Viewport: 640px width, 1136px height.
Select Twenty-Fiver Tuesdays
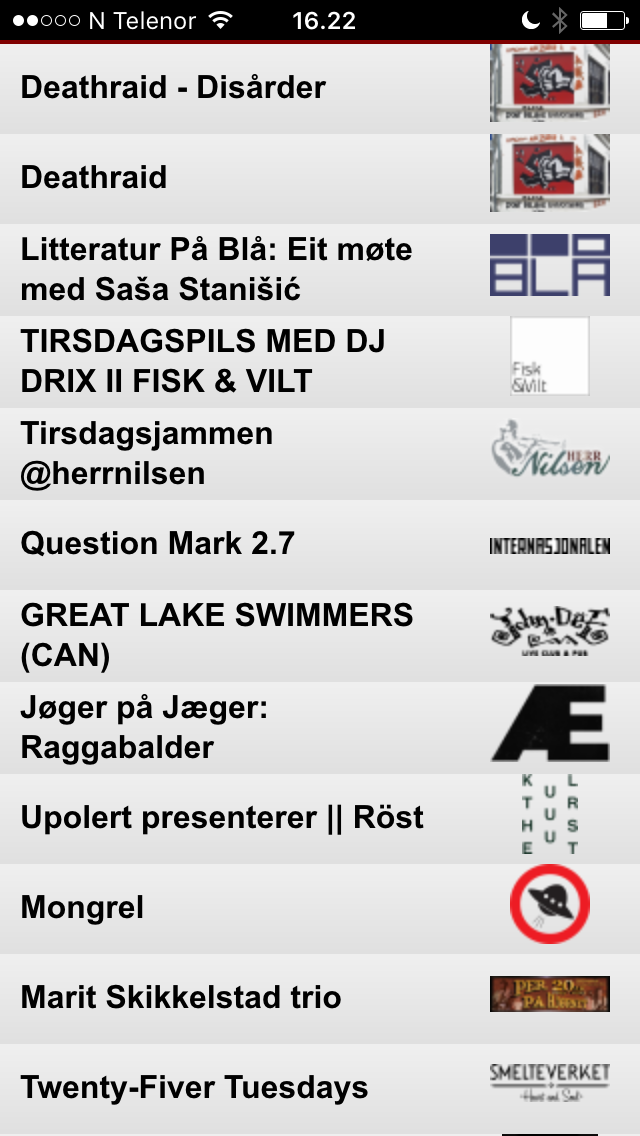(320, 1089)
